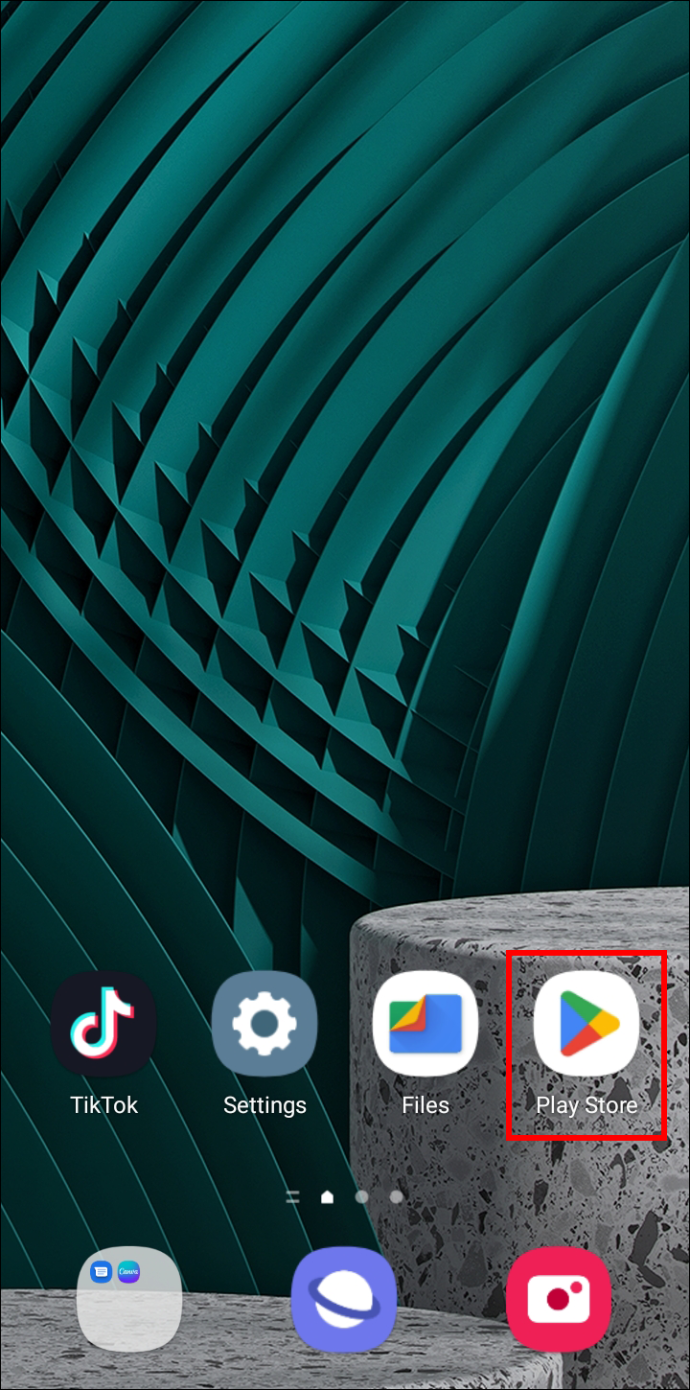Open the TikTok app
This screenshot has height=1390, width=690.
click(104, 1023)
